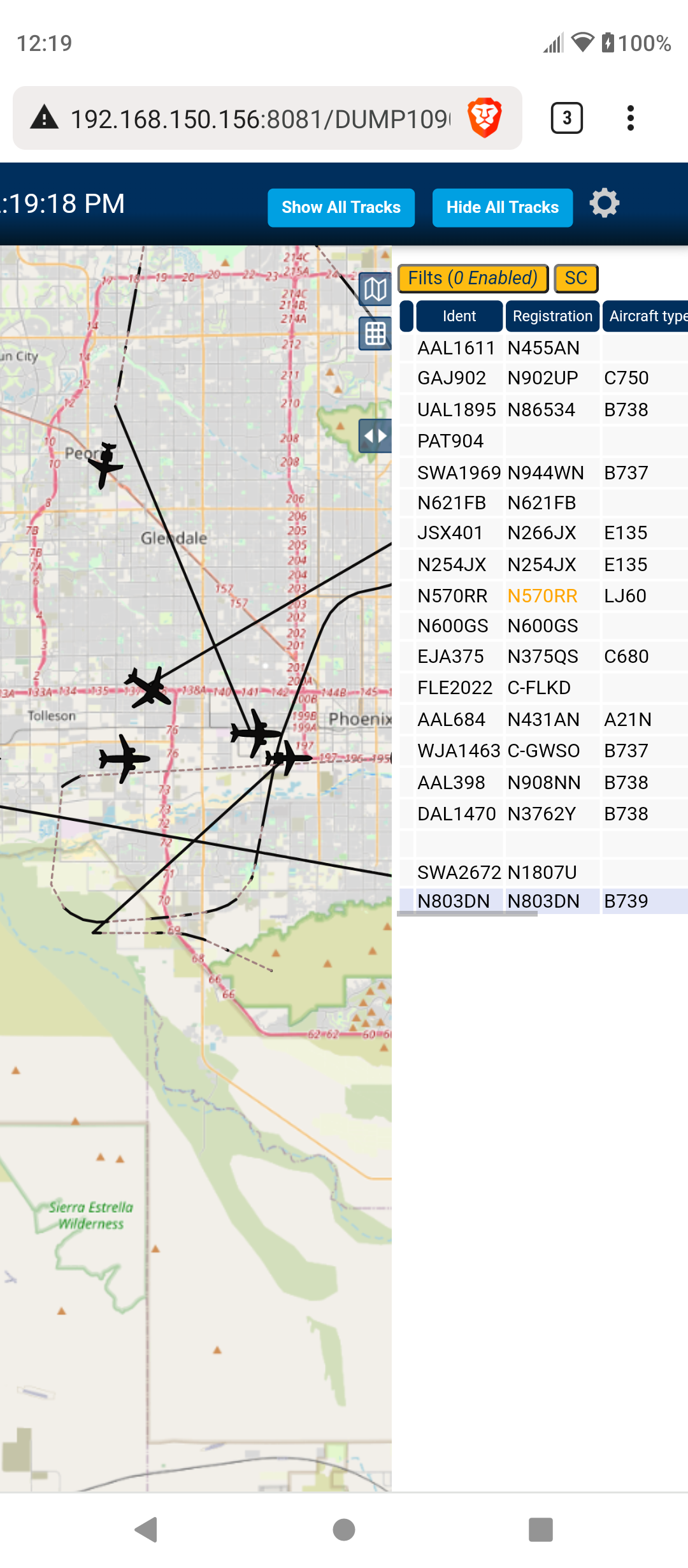Sort by Aircraft type column
The image size is (688, 1568).
pos(645,316)
